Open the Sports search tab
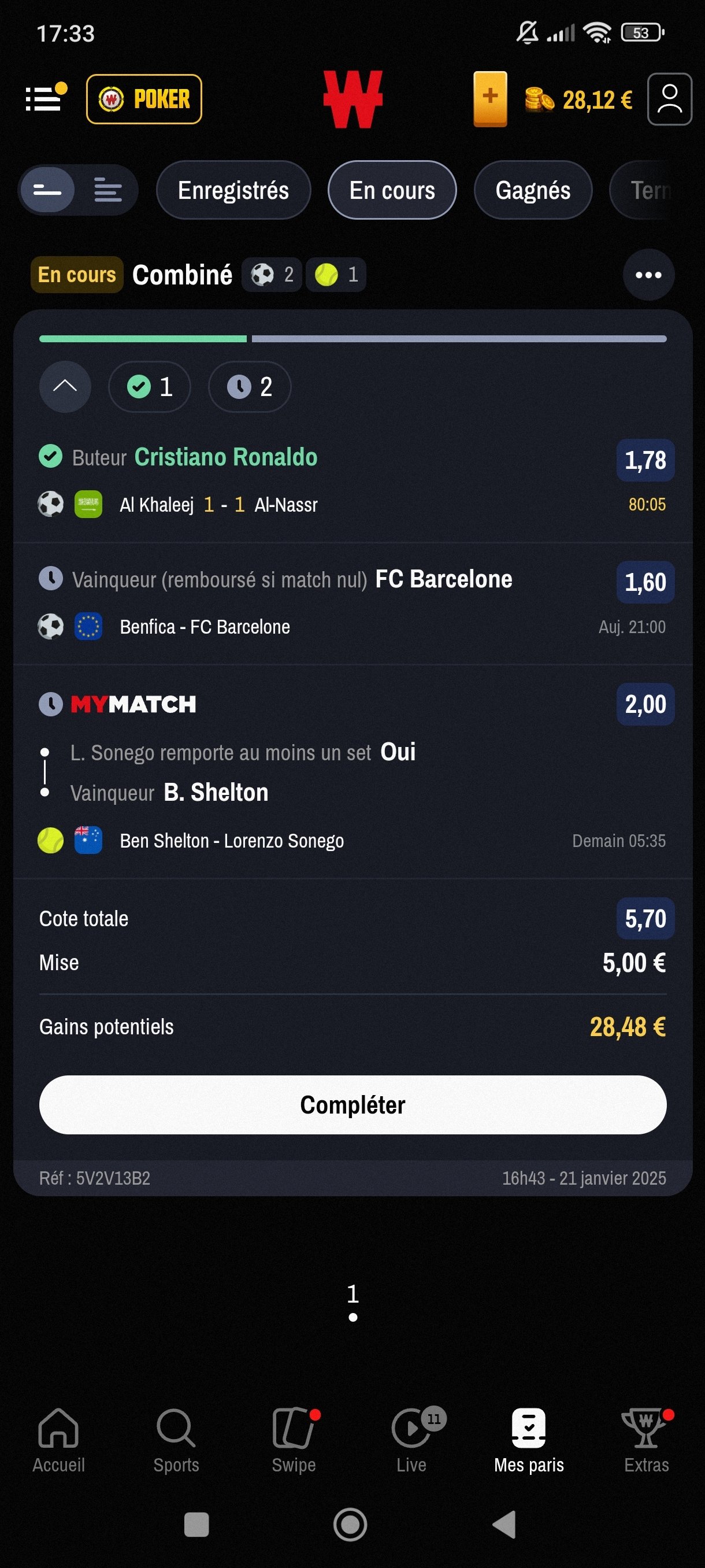This screenshot has height=1568, width=705. pyautogui.click(x=176, y=1440)
